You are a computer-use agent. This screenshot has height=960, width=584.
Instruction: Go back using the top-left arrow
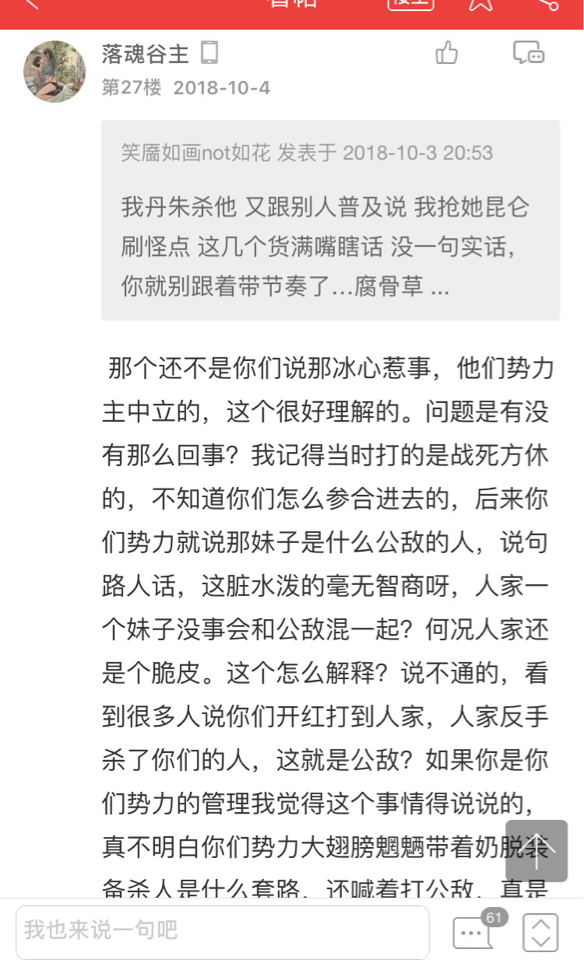(32, 4)
